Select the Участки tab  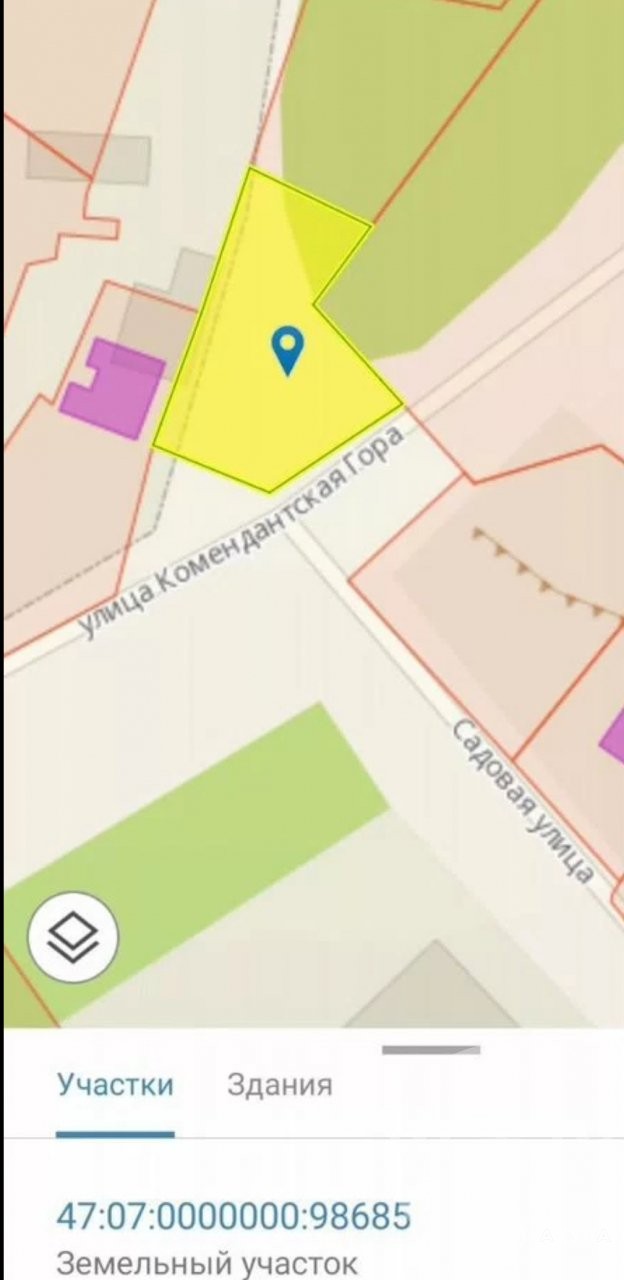point(115,1085)
